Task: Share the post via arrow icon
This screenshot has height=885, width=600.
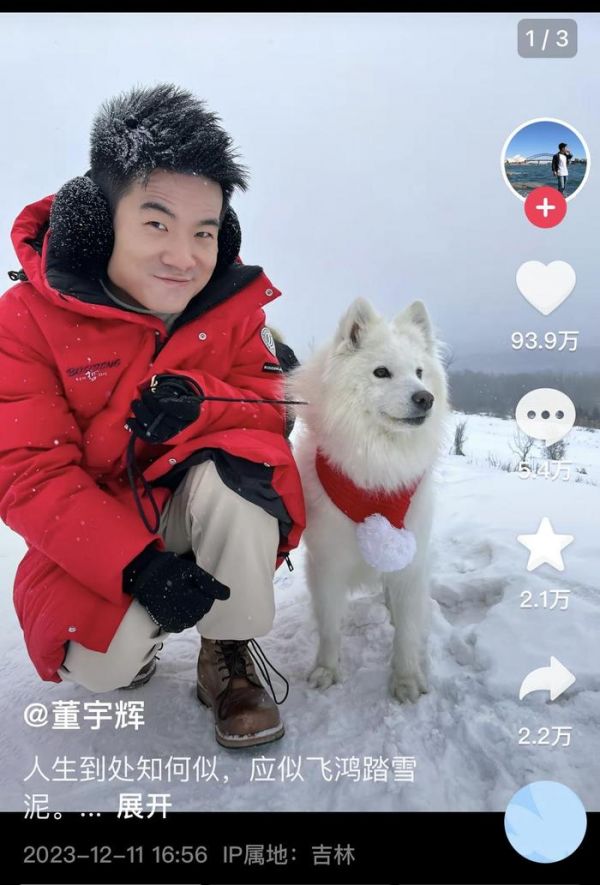Action: pos(546,680)
